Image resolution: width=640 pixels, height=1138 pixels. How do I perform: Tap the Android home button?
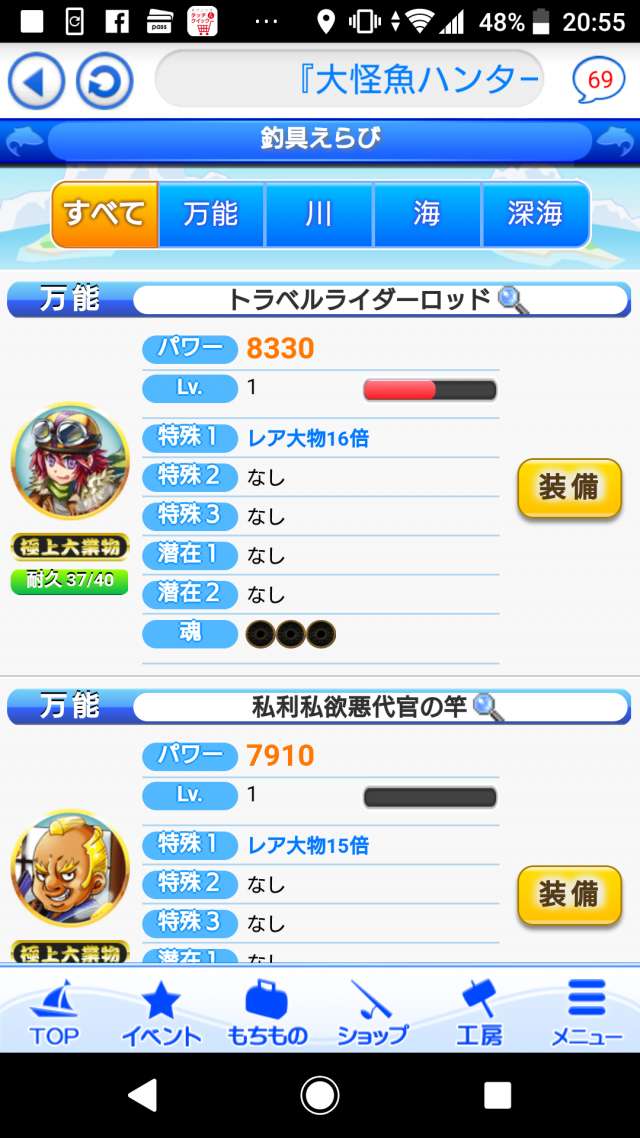(x=320, y=1095)
